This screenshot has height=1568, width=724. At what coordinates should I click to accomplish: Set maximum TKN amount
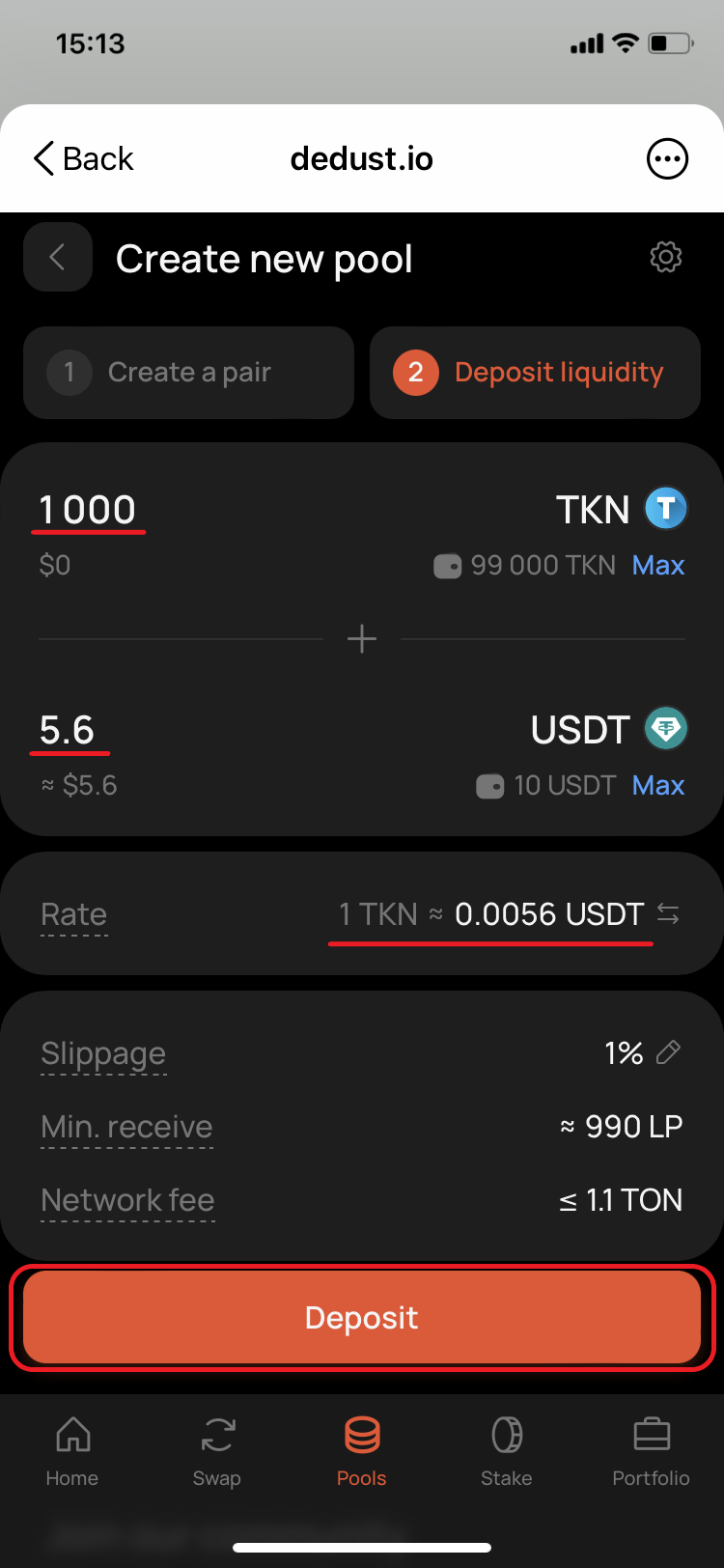658,565
